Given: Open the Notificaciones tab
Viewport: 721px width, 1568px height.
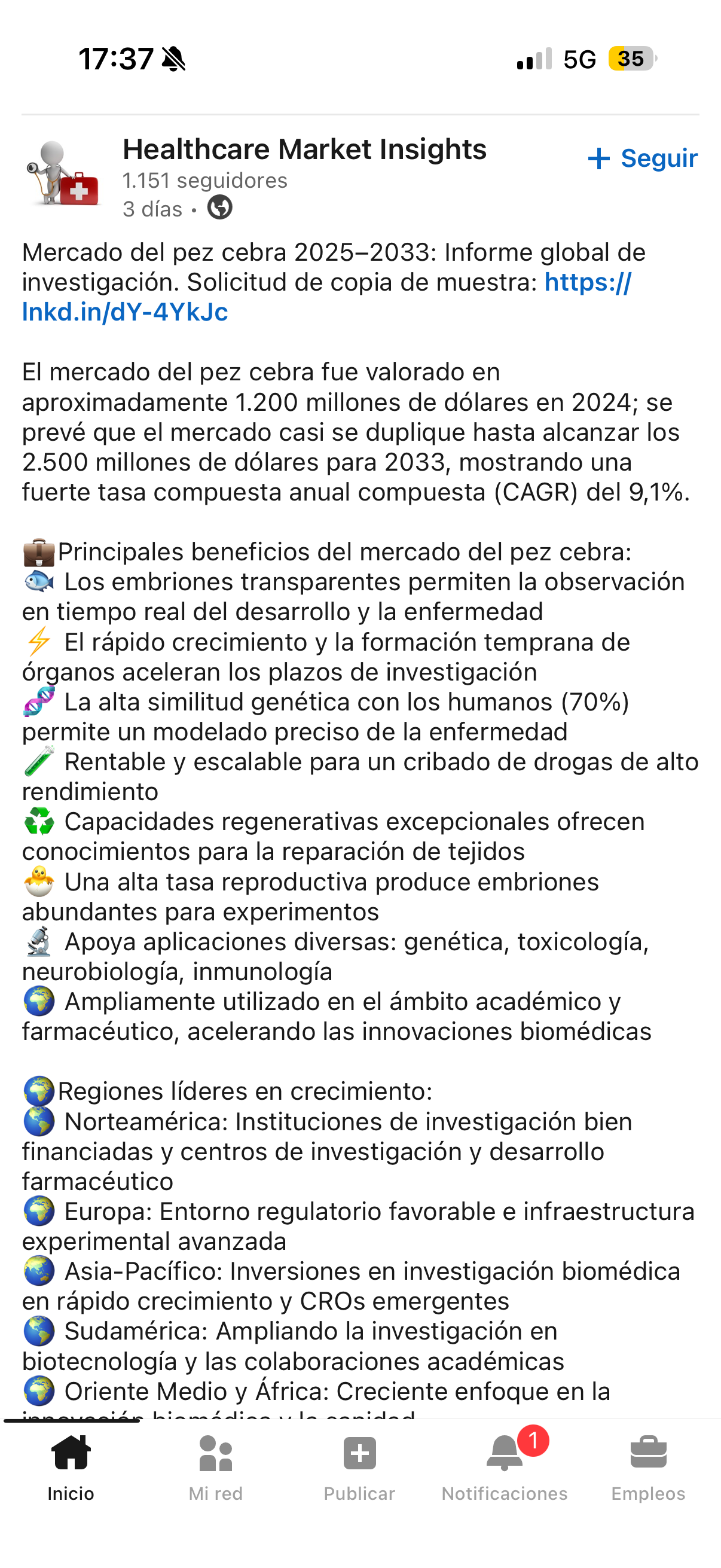Looking at the screenshot, I should point(505,1468).
